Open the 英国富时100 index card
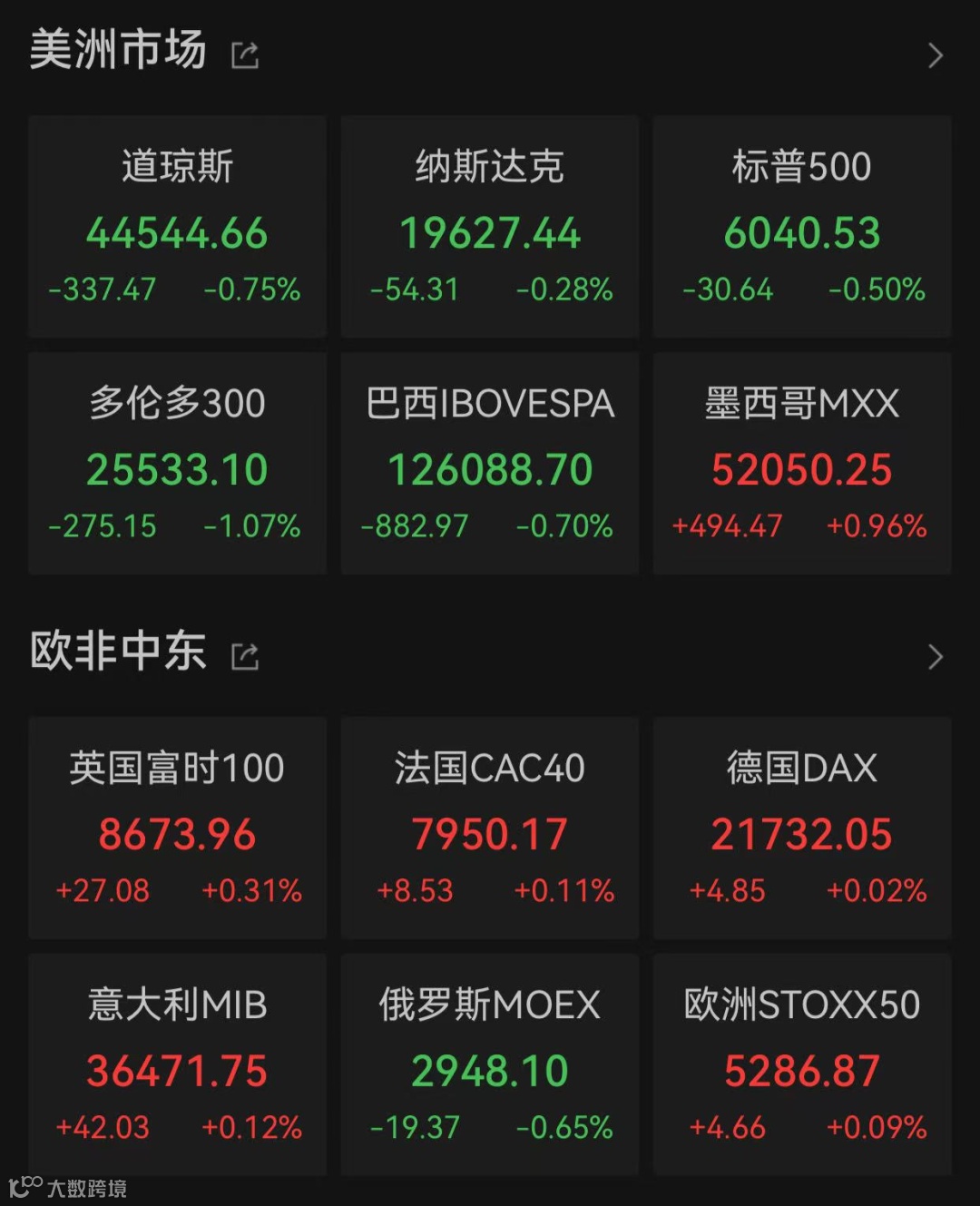 click(x=177, y=829)
